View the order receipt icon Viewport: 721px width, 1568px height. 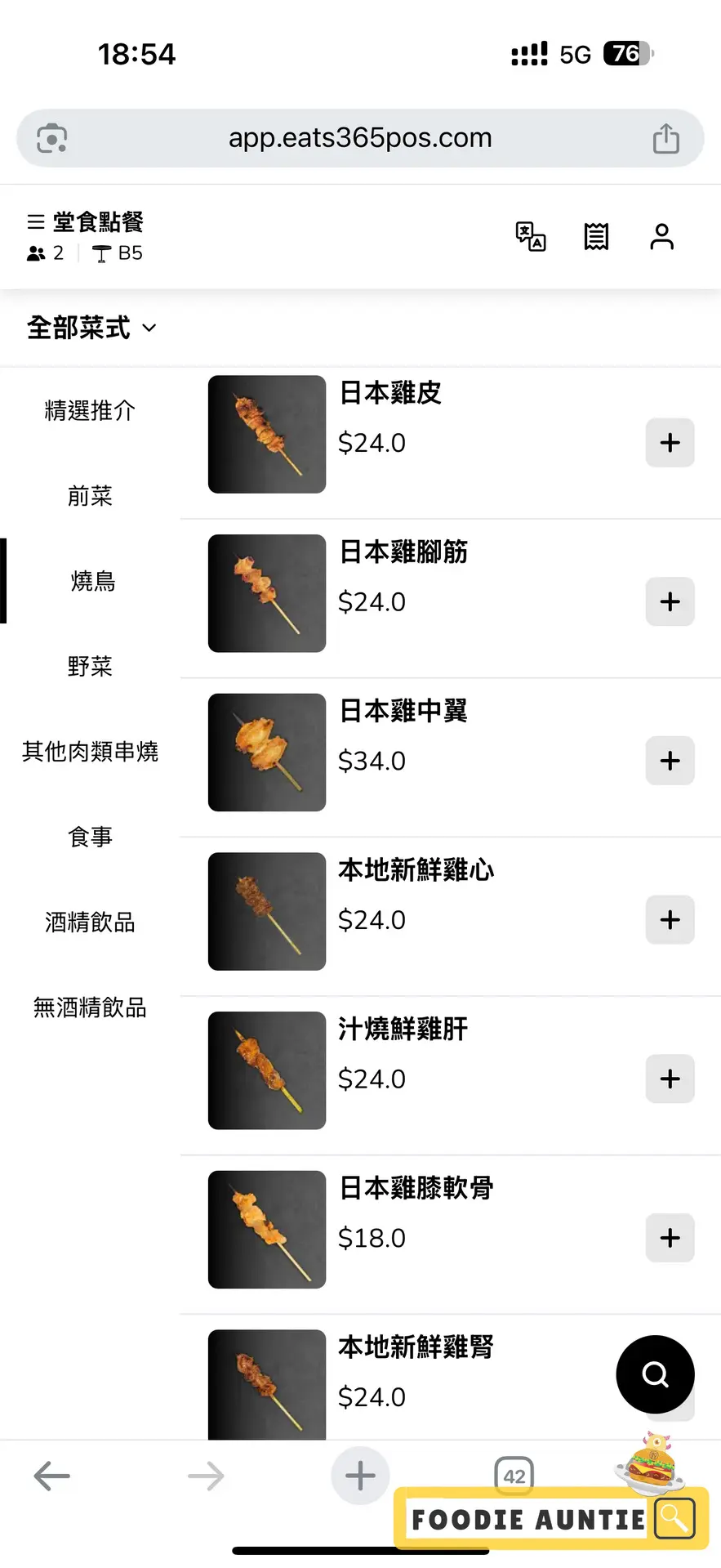pos(596,237)
